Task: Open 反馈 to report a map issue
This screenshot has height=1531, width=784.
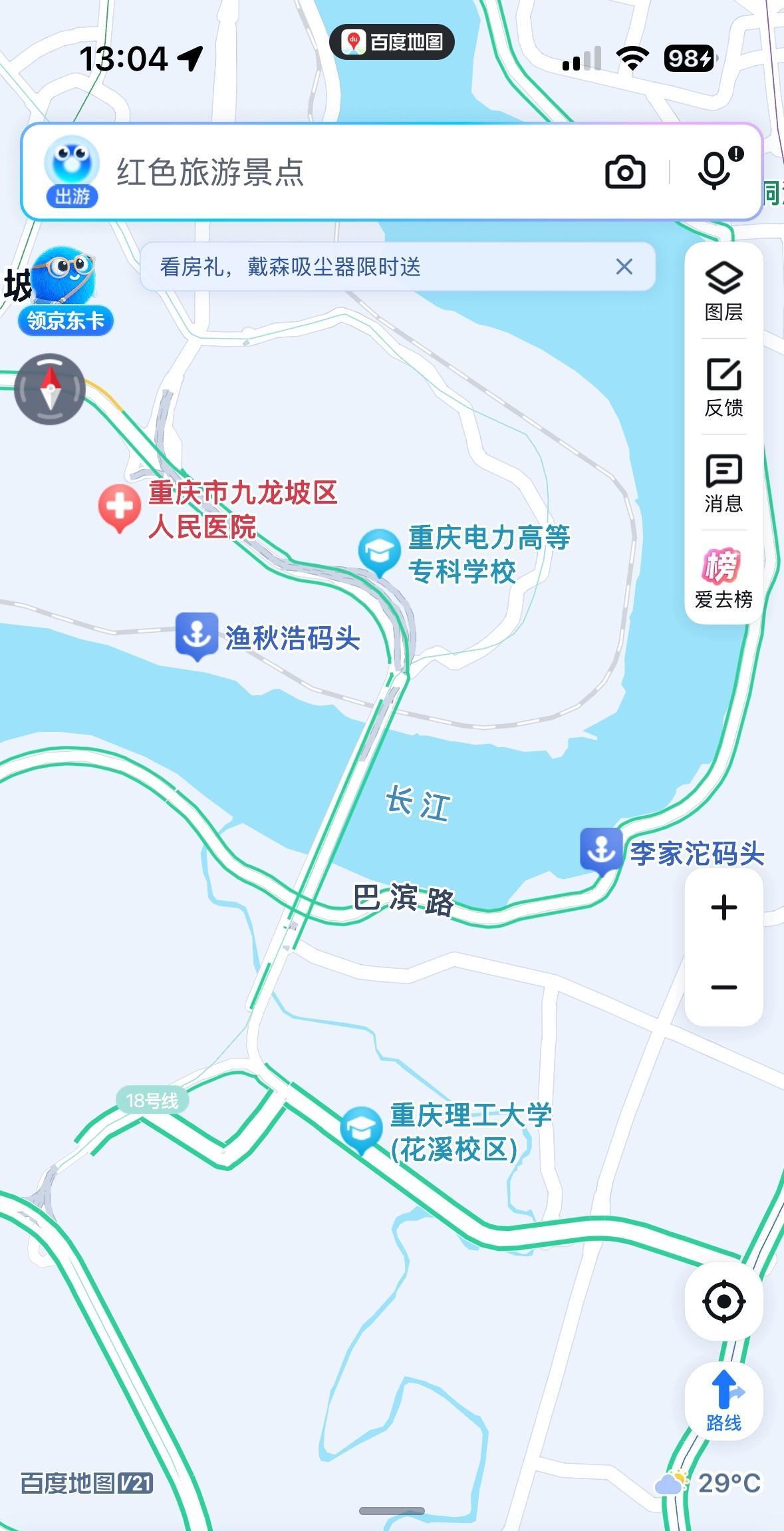Action: click(723, 387)
